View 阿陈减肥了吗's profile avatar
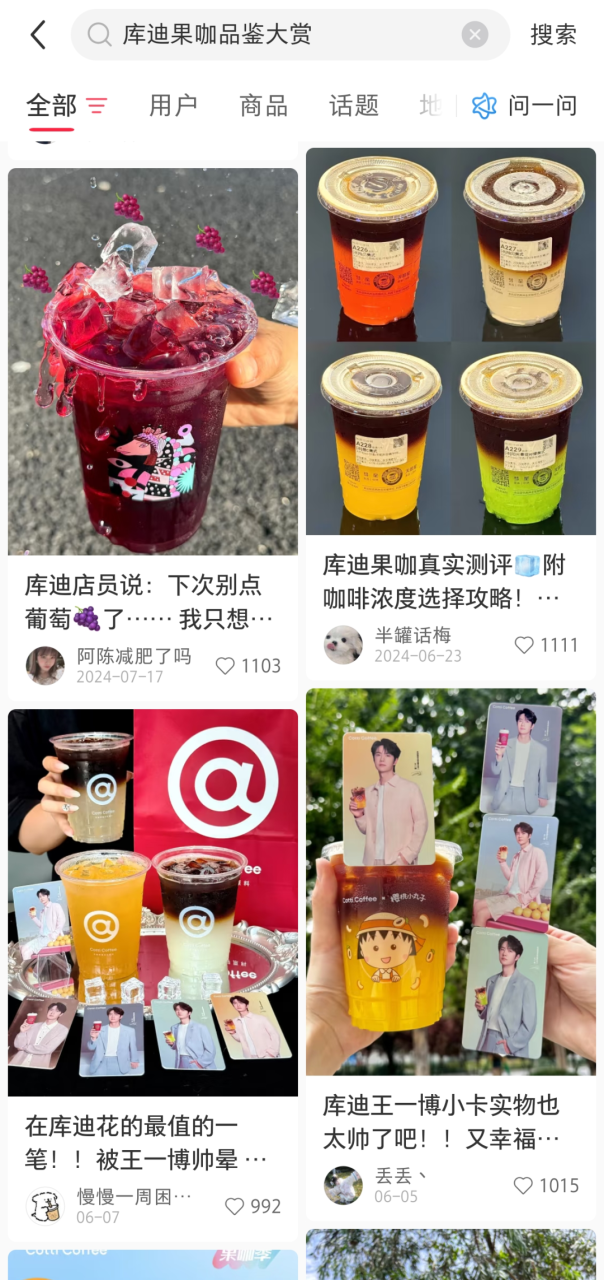The width and height of the screenshot is (604, 1280). pos(45,666)
